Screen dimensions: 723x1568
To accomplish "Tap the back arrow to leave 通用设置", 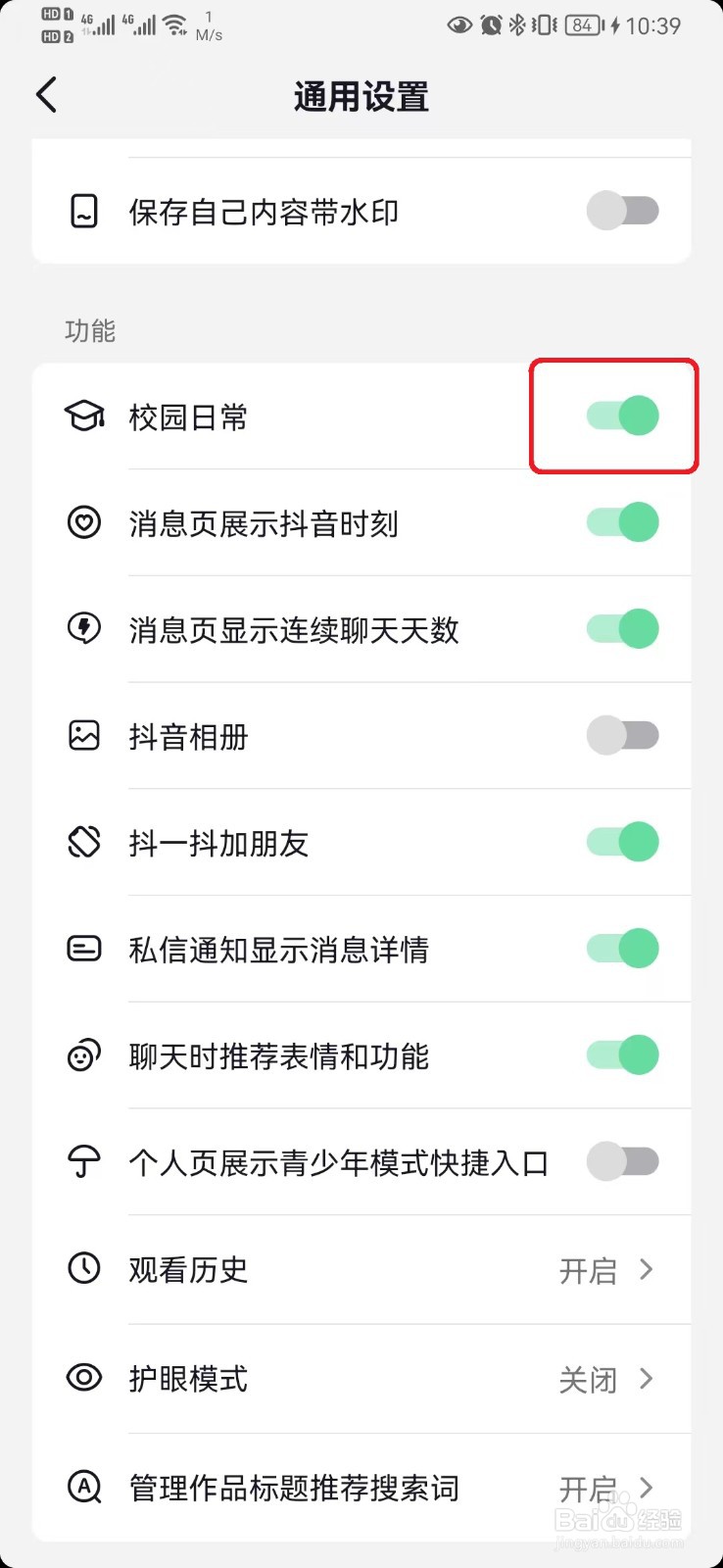I will click(46, 94).
